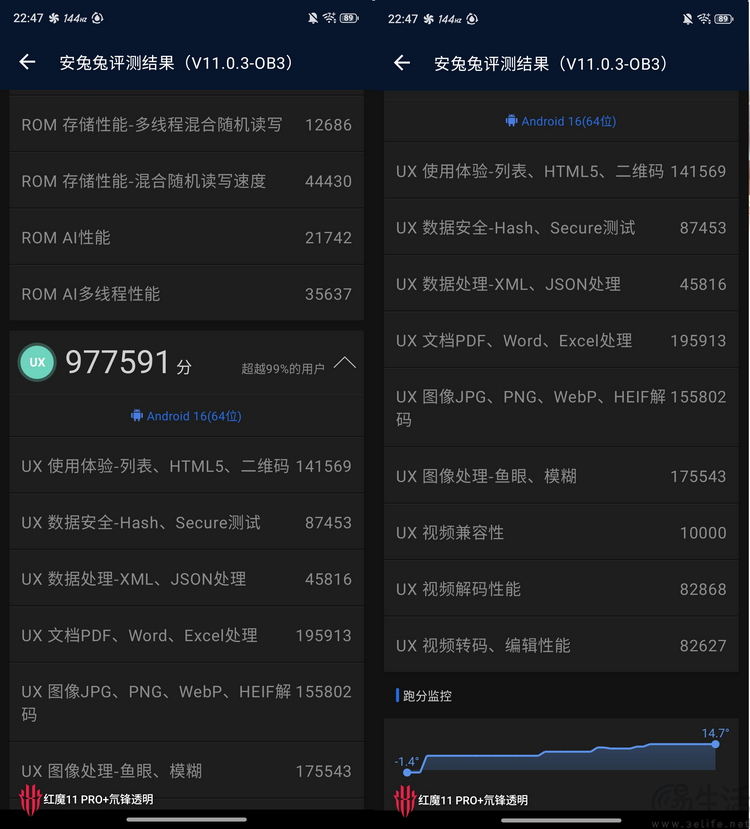The width and height of the screenshot is (750, 829).
Task: Tap the back arrow on the left screen
Action: [27, 62]
